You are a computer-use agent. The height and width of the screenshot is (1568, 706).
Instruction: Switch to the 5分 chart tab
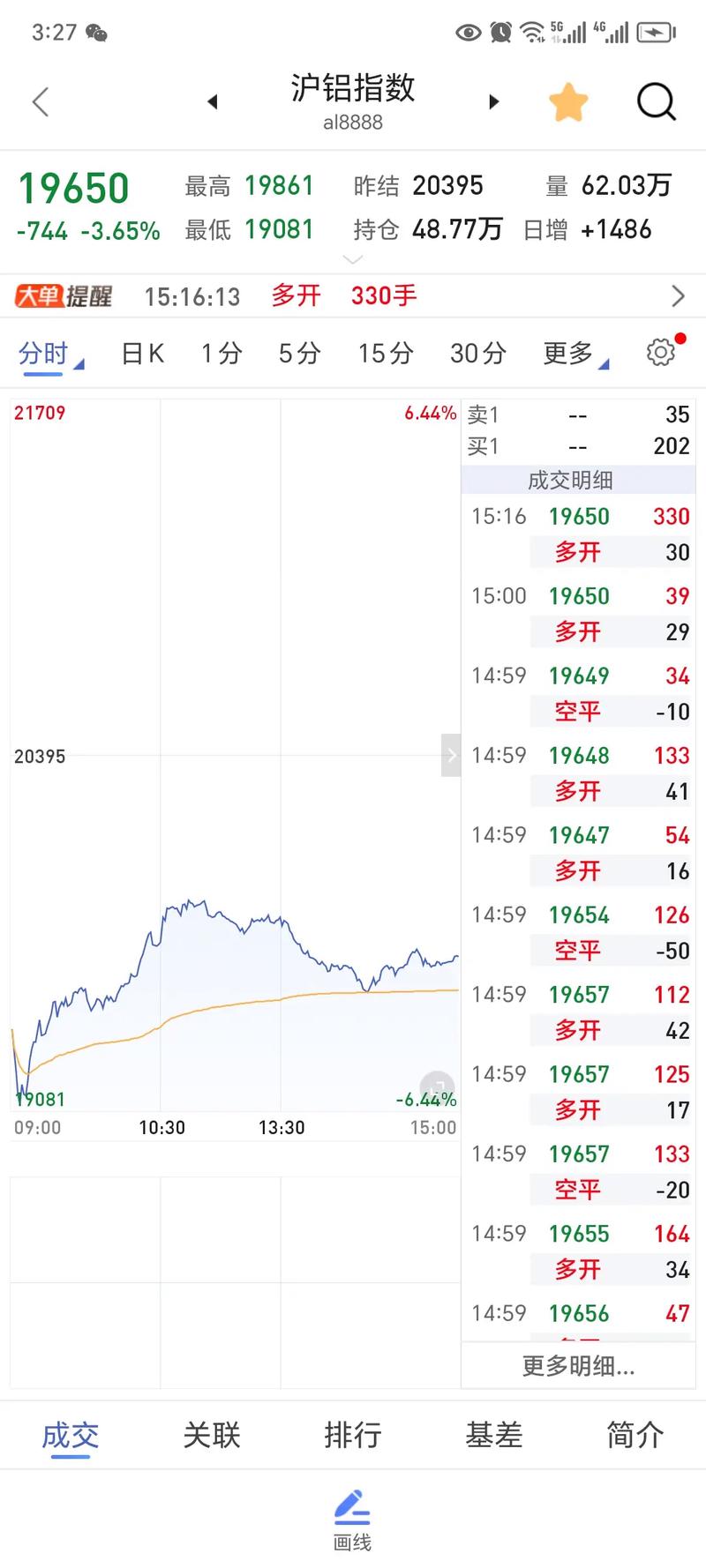[299, 353]
